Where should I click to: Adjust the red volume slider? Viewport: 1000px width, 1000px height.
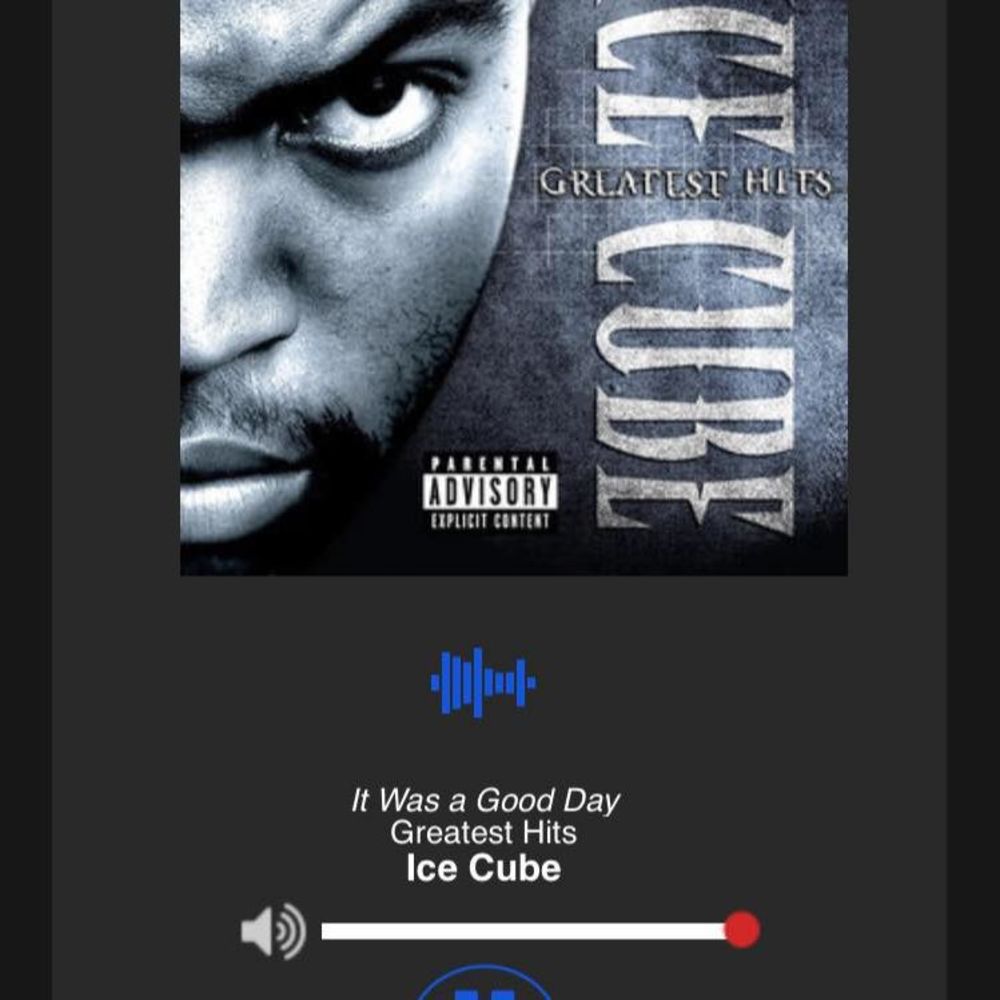741,930
